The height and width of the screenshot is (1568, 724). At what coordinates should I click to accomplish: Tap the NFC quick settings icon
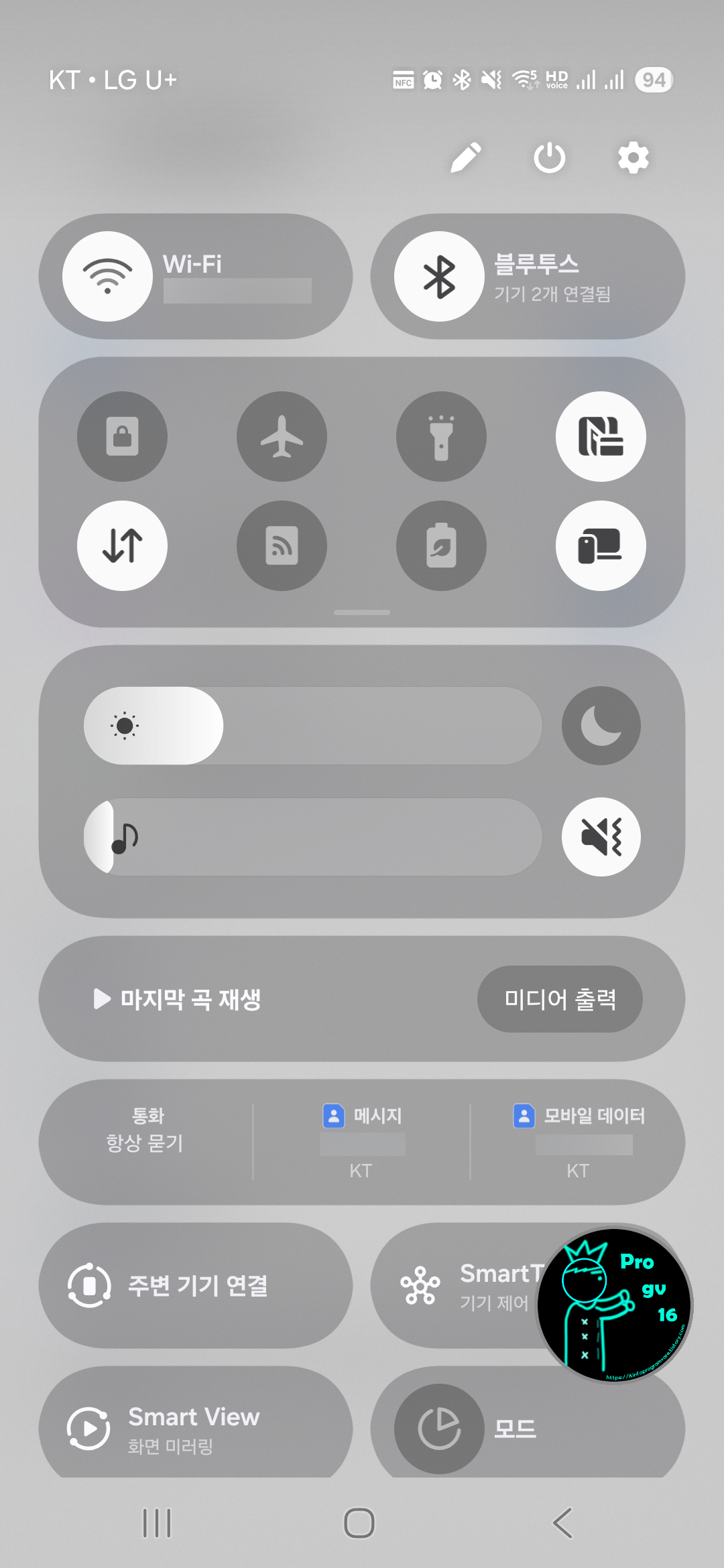600,436
